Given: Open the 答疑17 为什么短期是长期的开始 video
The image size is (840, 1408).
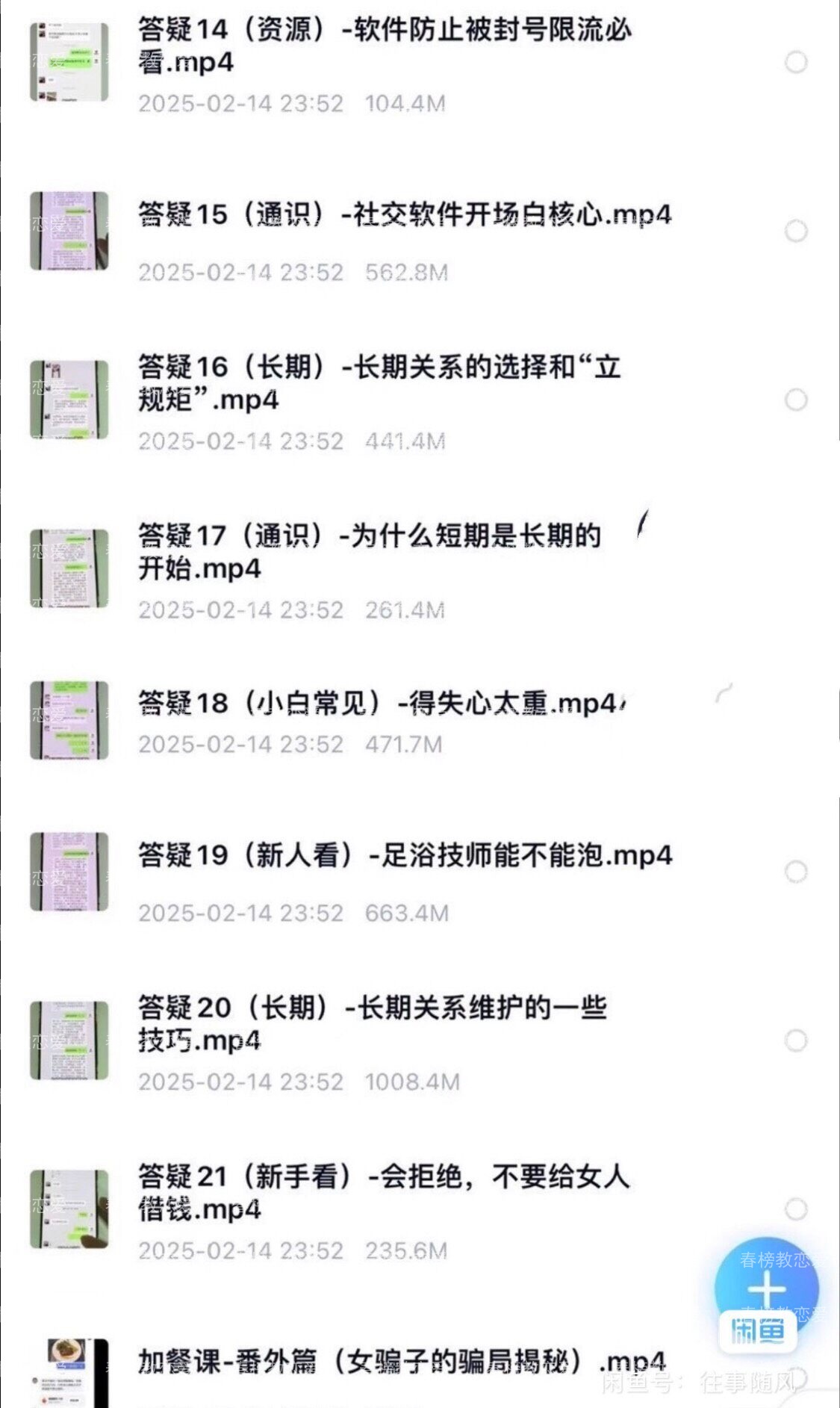Looking at the screenshot, I should [370, 552].
